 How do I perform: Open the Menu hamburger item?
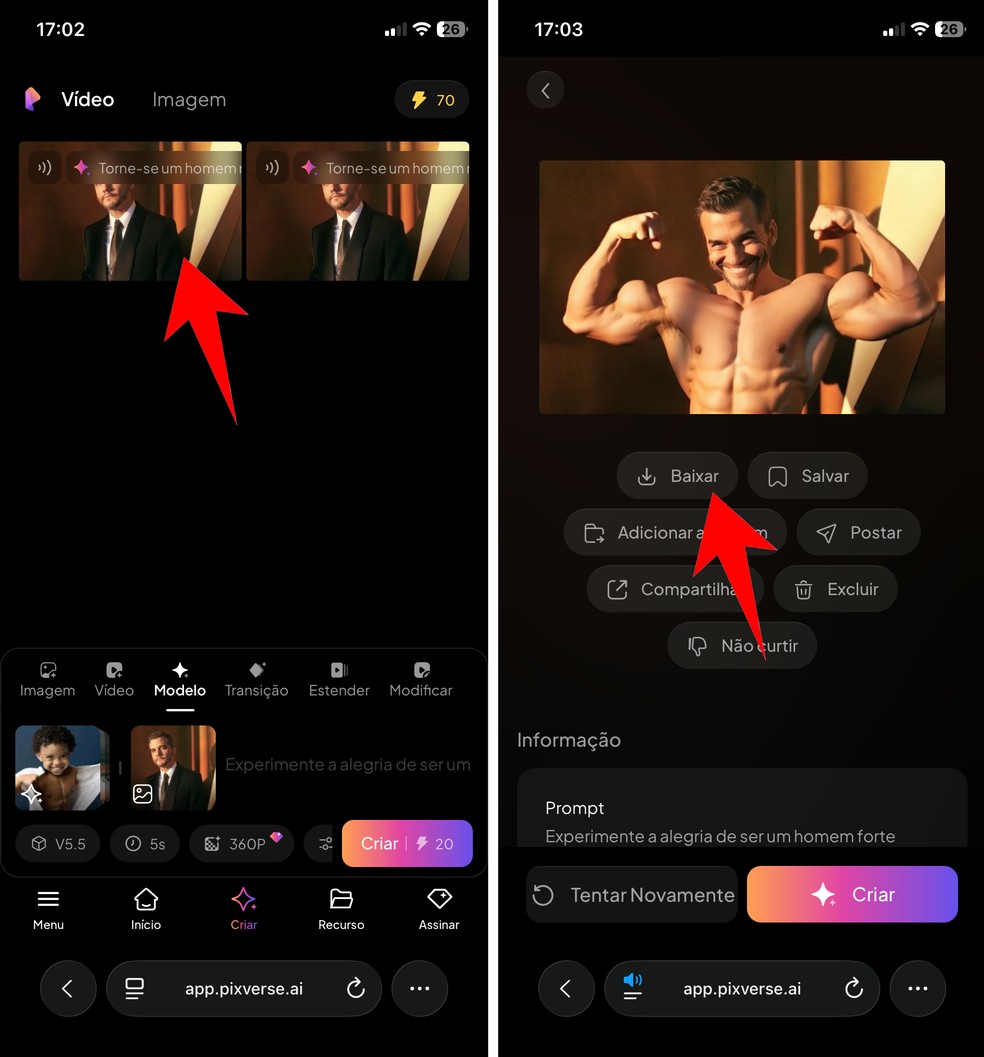[x=48, y=908]
